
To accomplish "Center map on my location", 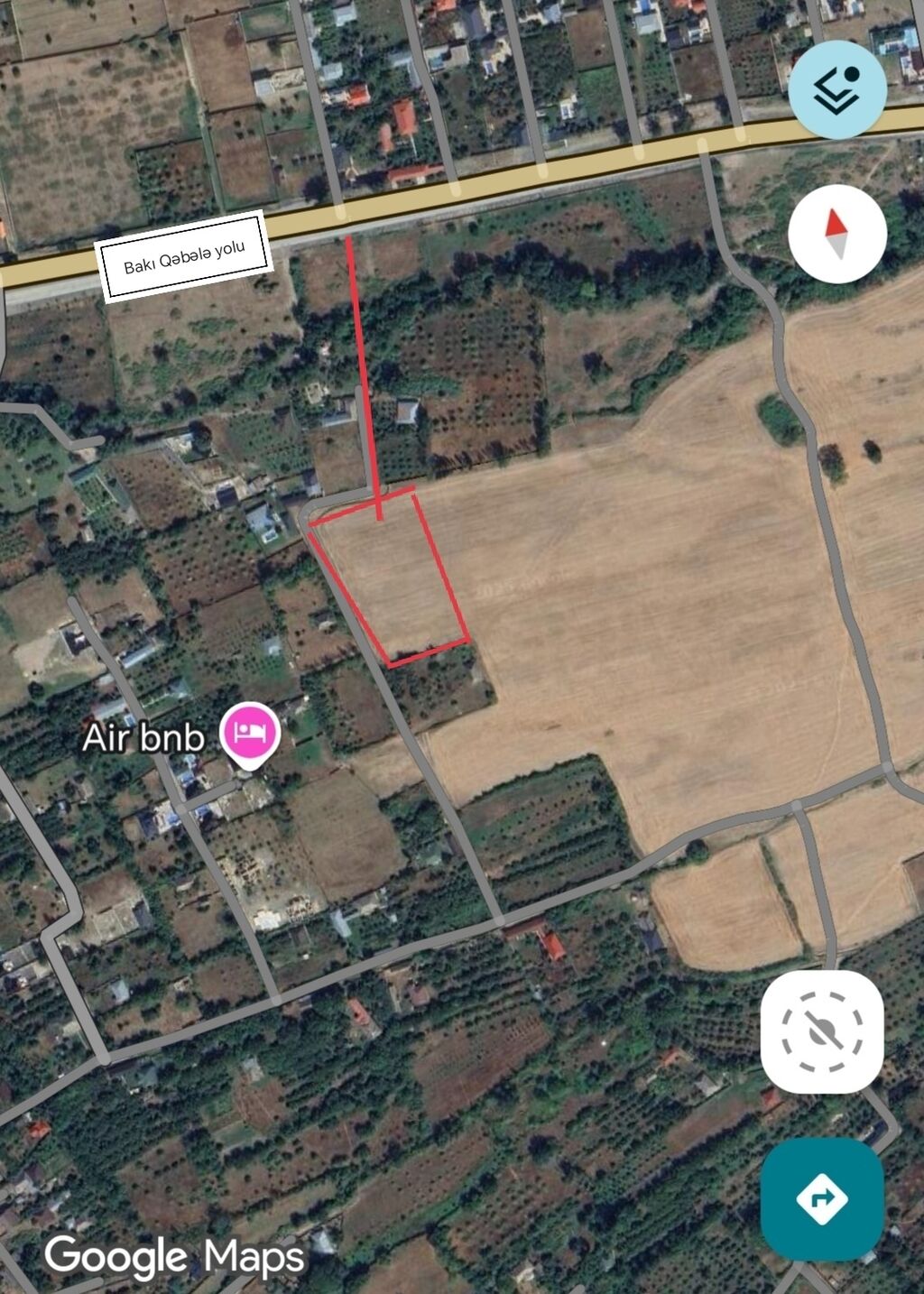I will pyautogui.click(x=821, y=1032).
